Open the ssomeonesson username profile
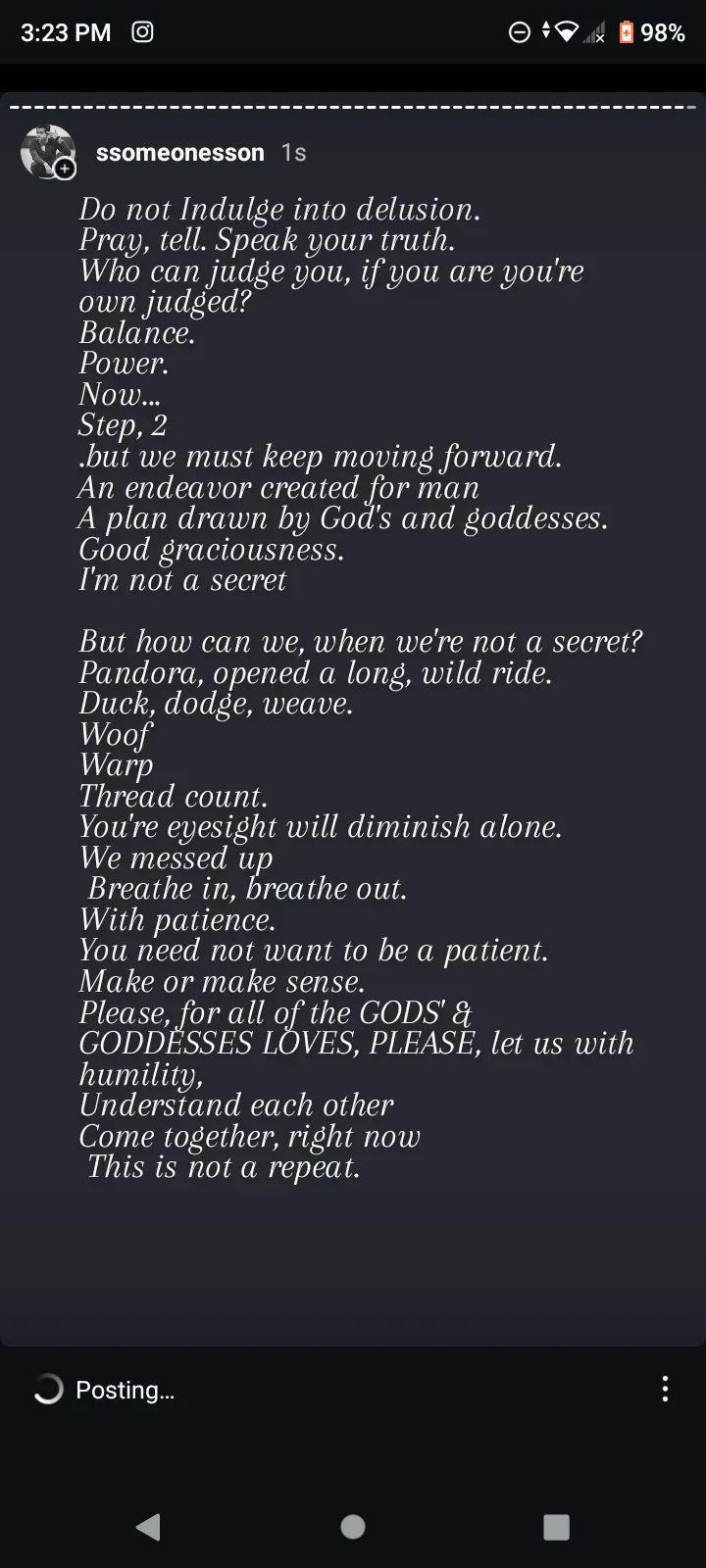The width and height of the screenshot is (706, 1568). tap(180, 152)
